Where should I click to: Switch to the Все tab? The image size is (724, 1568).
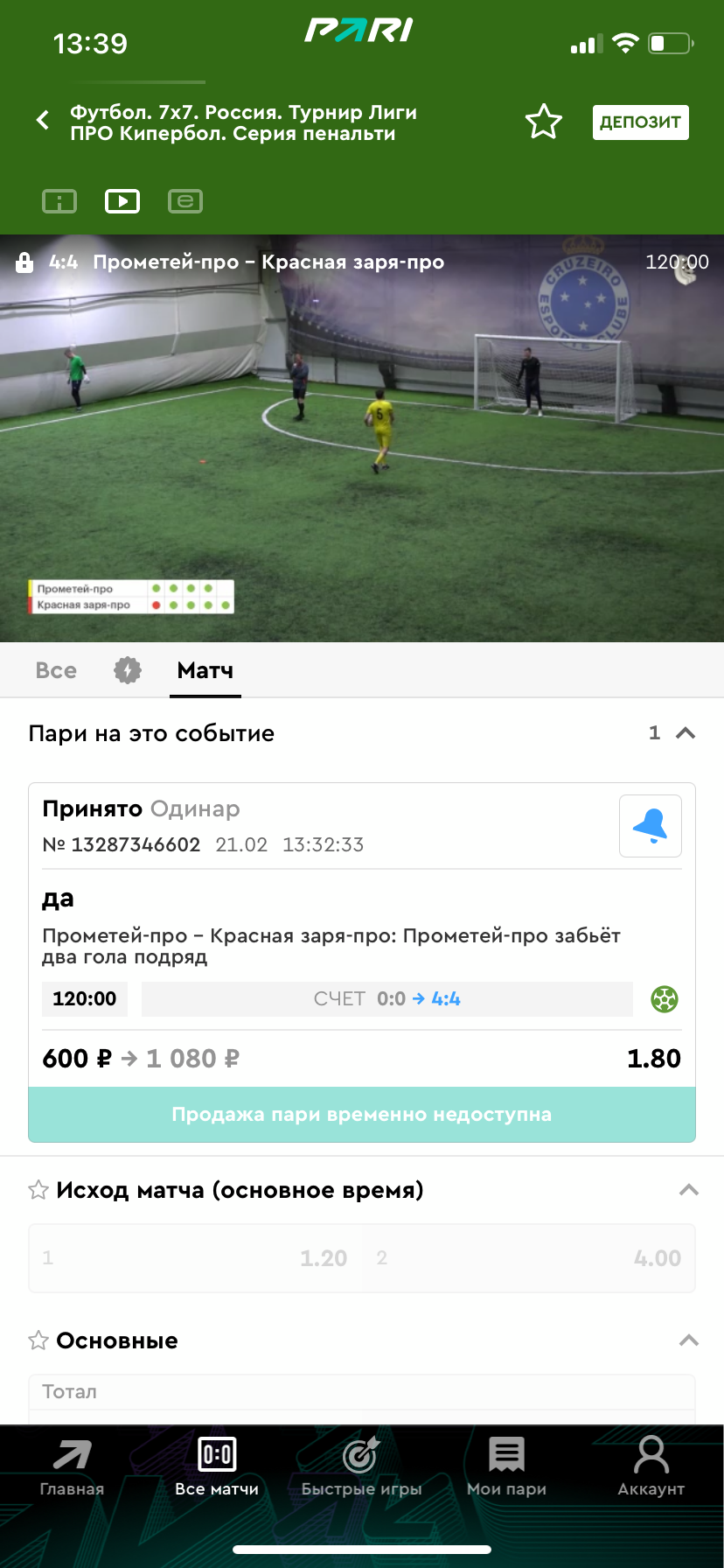point(56,670)
